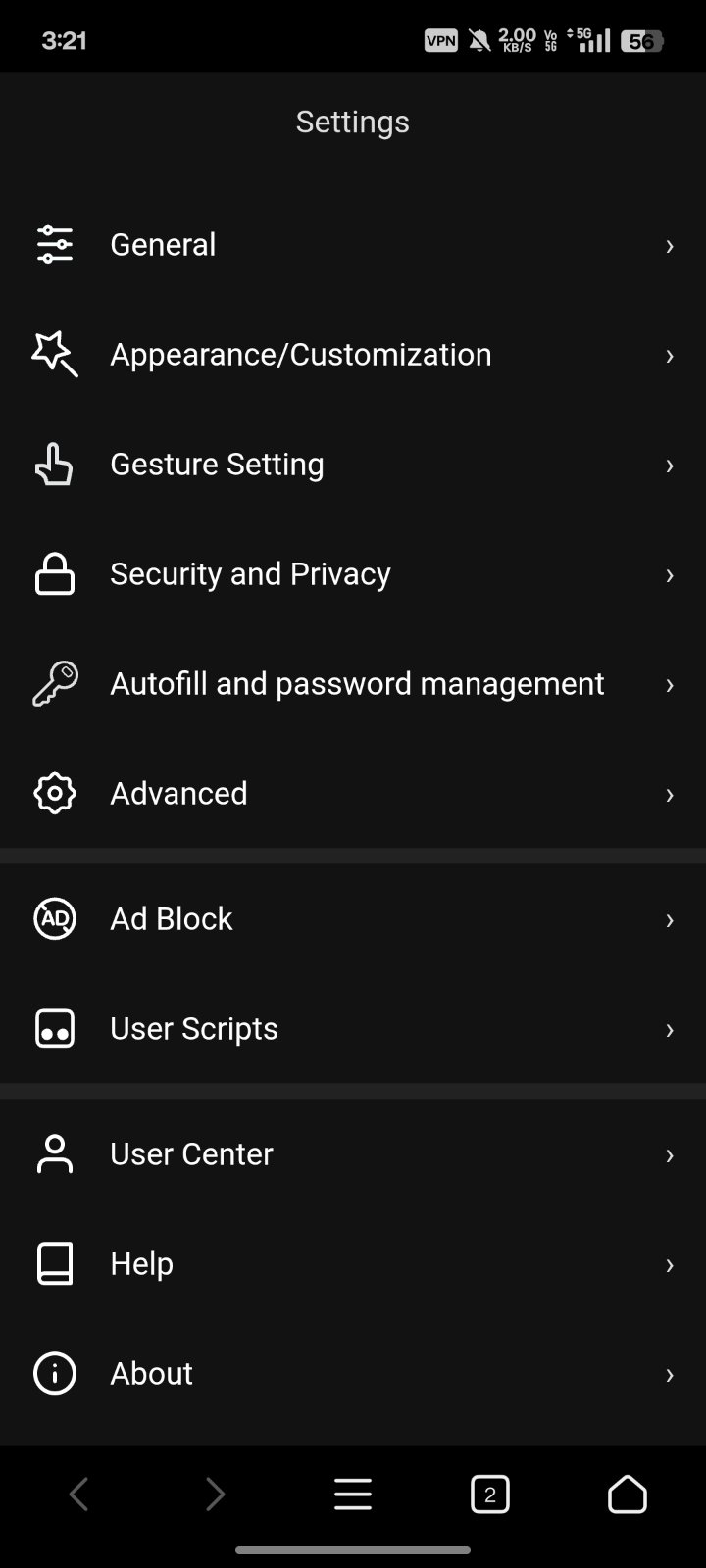Open General settings

click(x=353, y=245)
